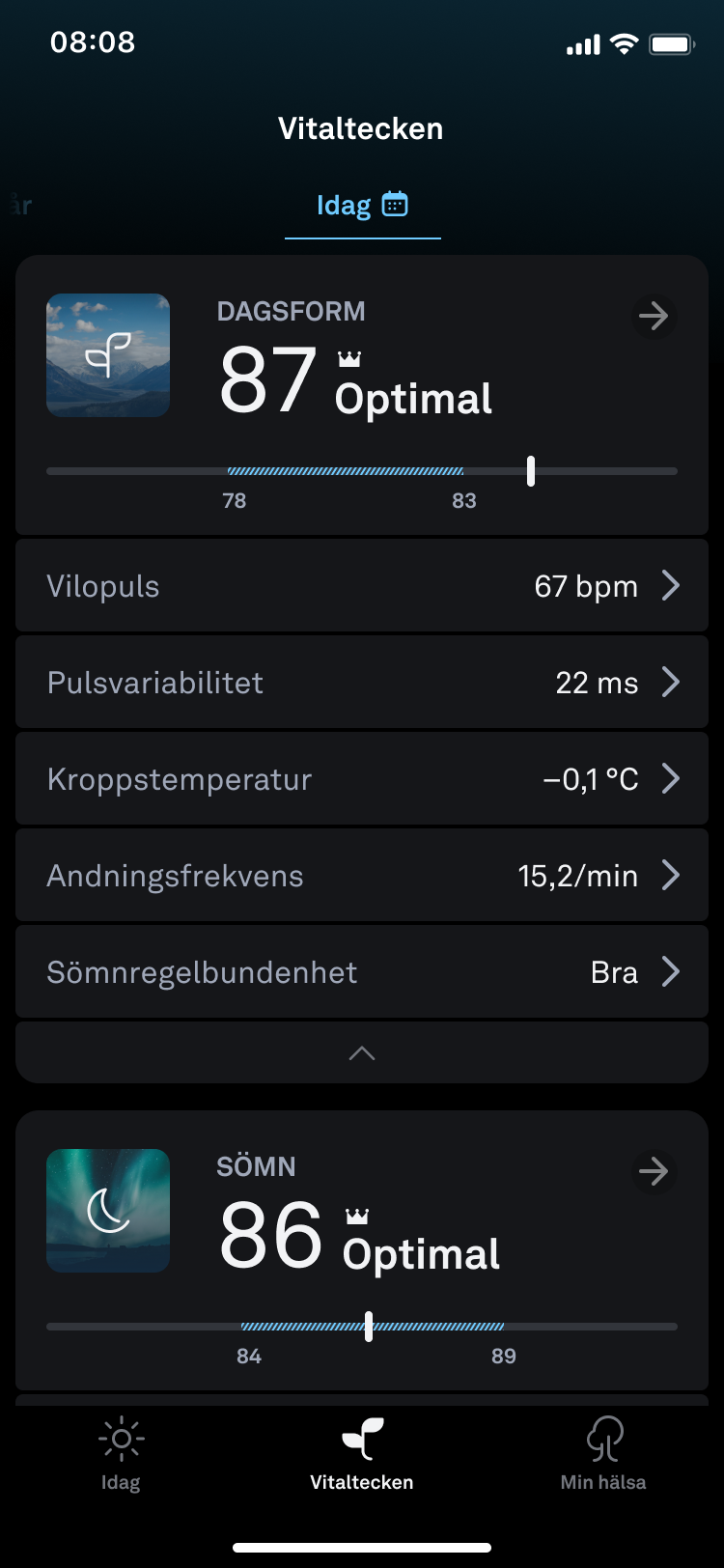Tap the Sömn aurora thumbnail

pyautogui.click(x=108, y=1211)
